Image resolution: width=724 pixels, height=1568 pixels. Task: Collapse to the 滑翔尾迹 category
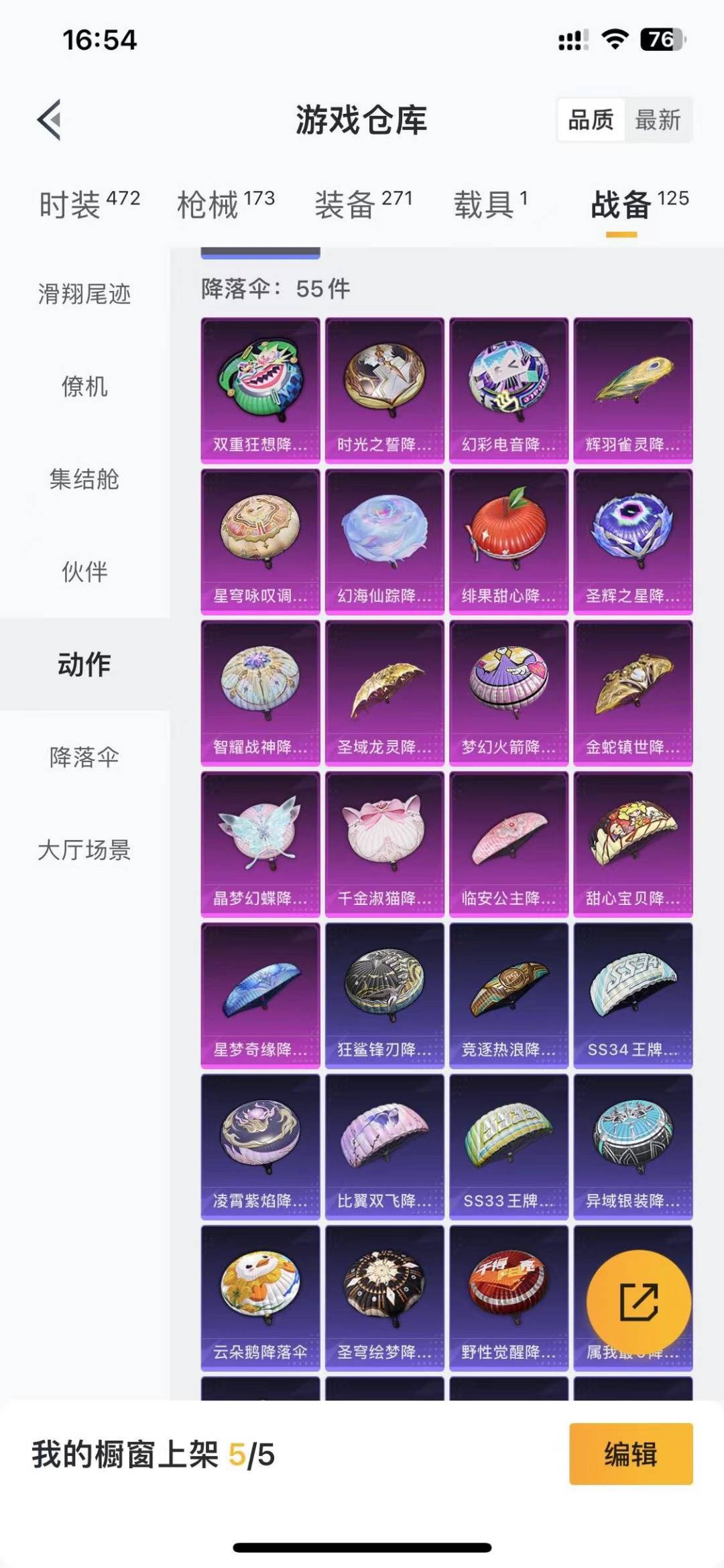[x=85, y=292]
